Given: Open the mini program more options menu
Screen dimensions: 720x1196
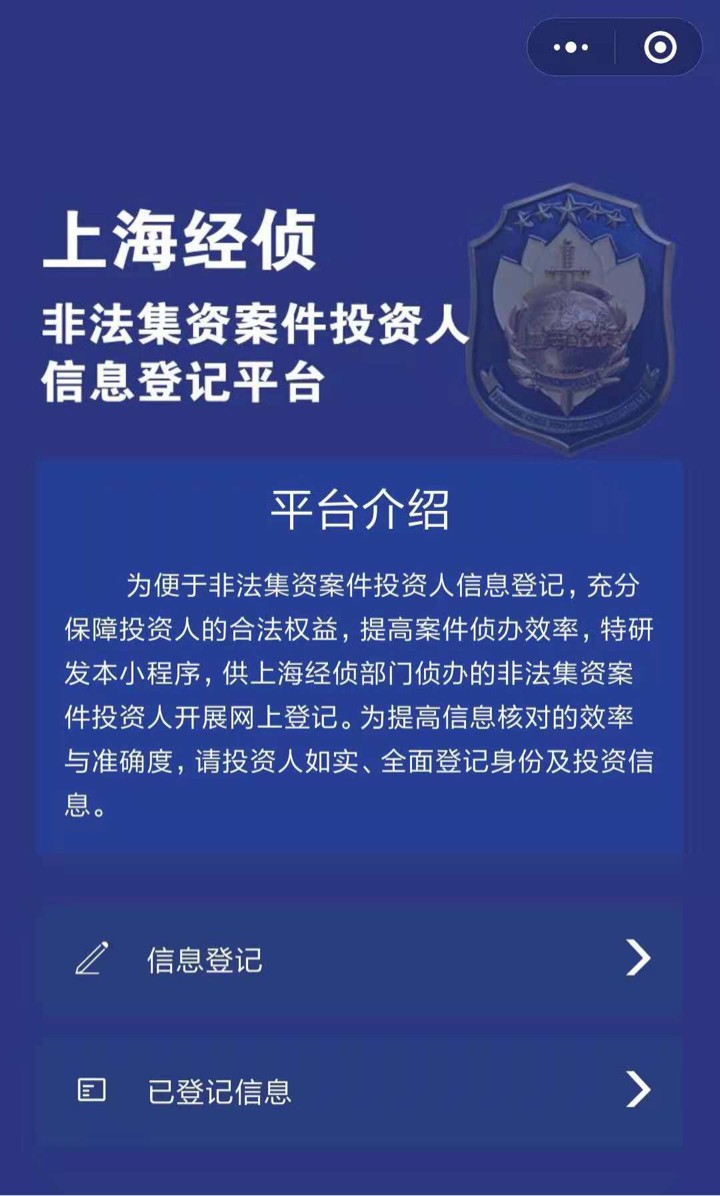Looking at the screenshot, I should click(571, 47).
